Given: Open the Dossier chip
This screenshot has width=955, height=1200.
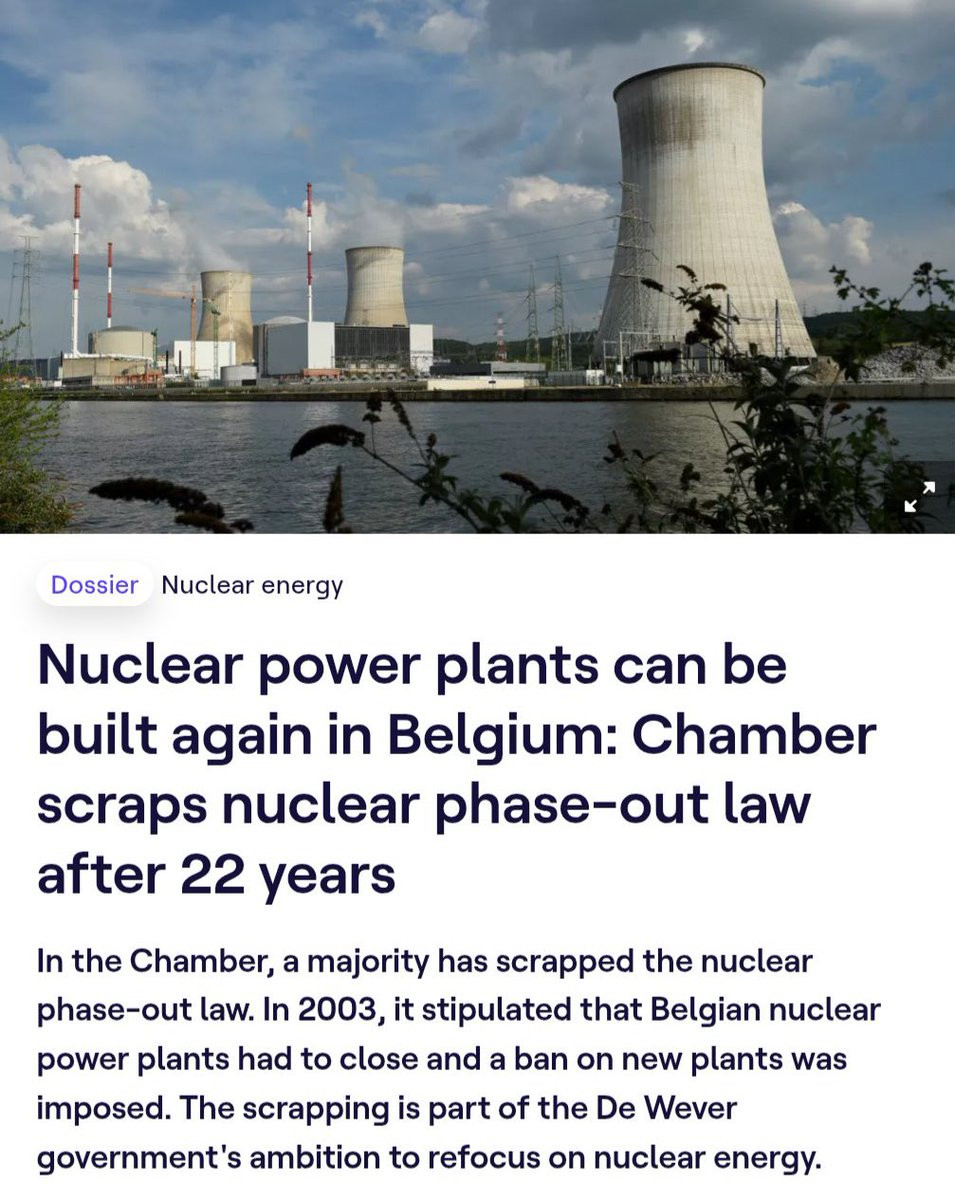Looking at the screenshot, I should click(95, 585).
